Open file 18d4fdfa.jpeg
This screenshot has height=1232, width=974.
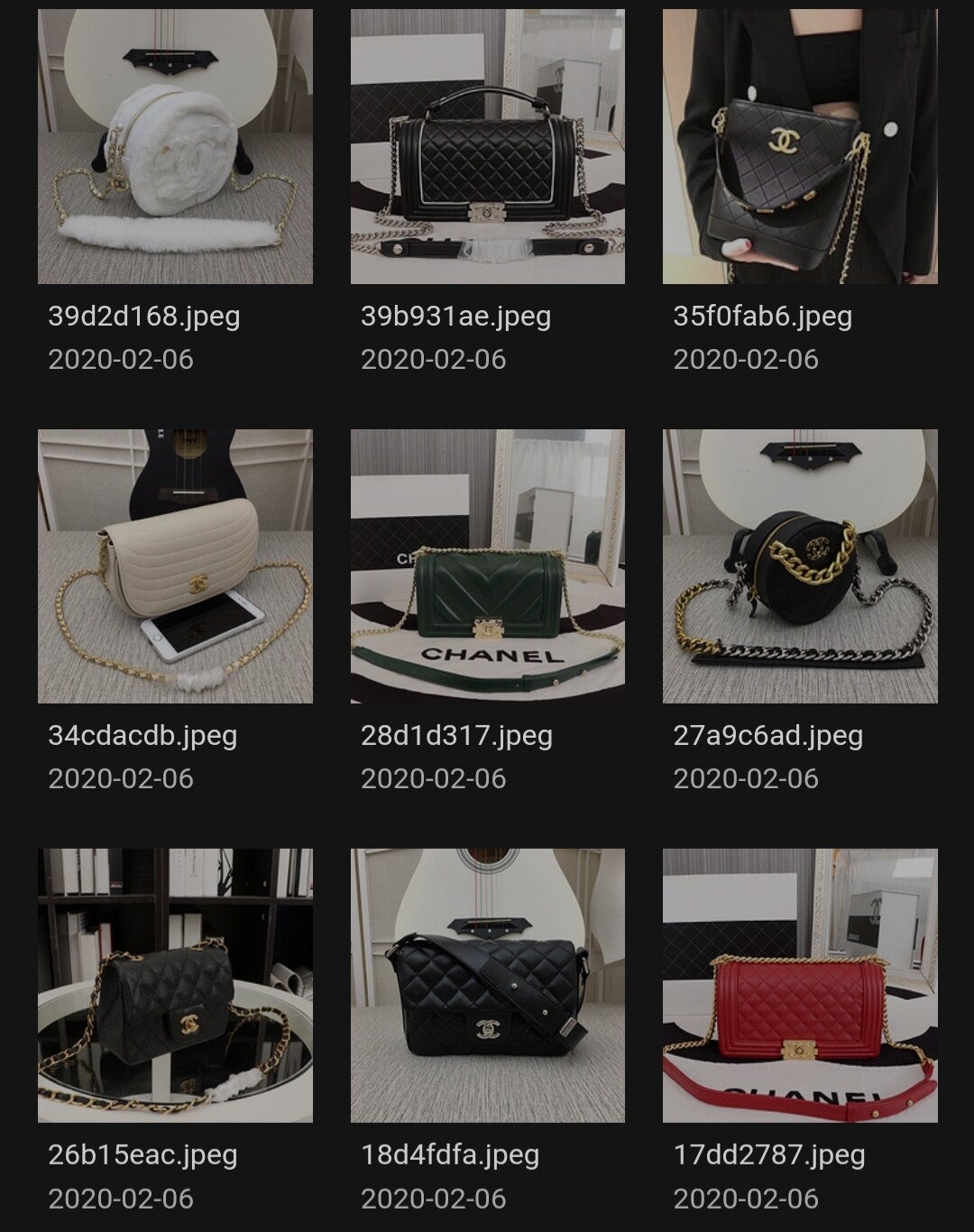pyautogui.click(x=487, y=985)
